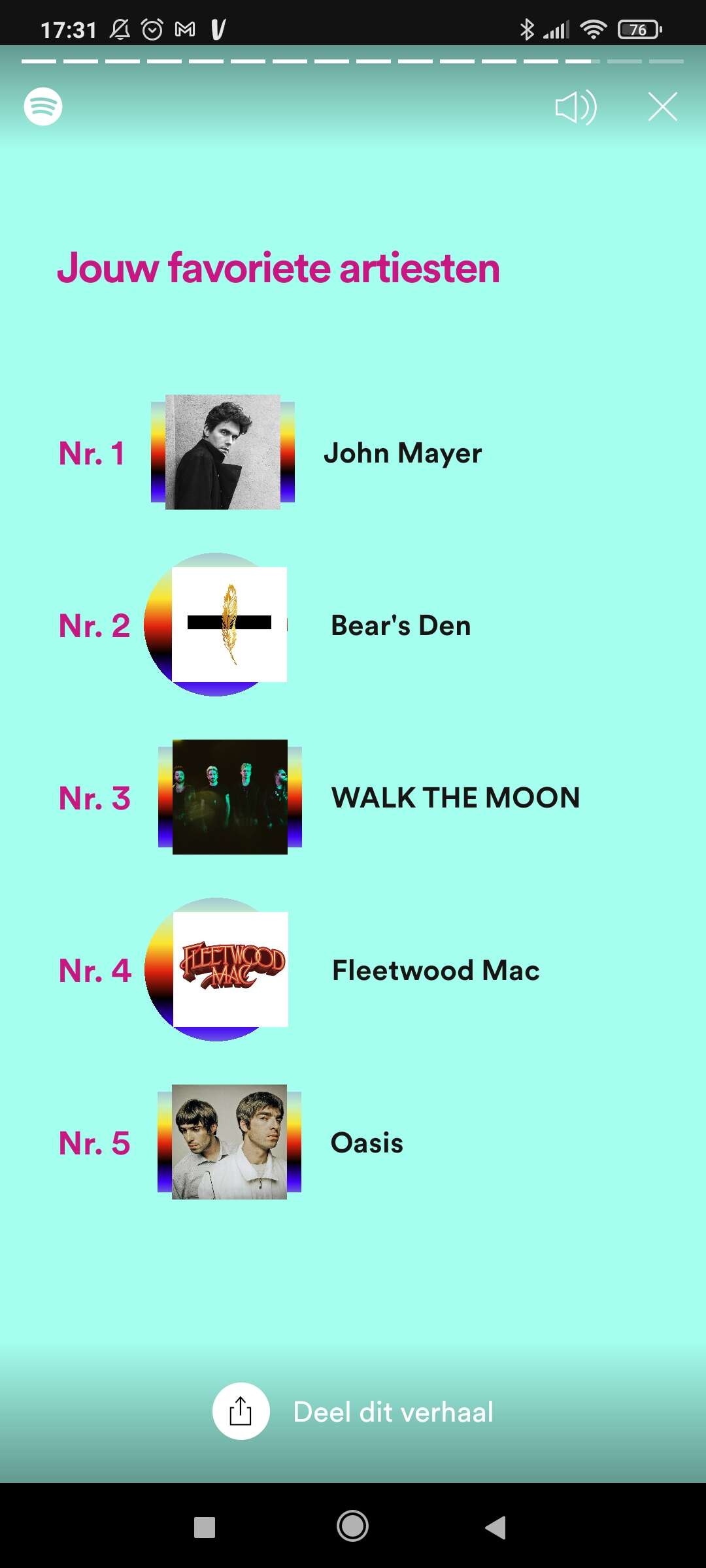Share this story via Deel dit verhaal
This screenshot has width=706, height=1568.
click(x=353, y=1411)
